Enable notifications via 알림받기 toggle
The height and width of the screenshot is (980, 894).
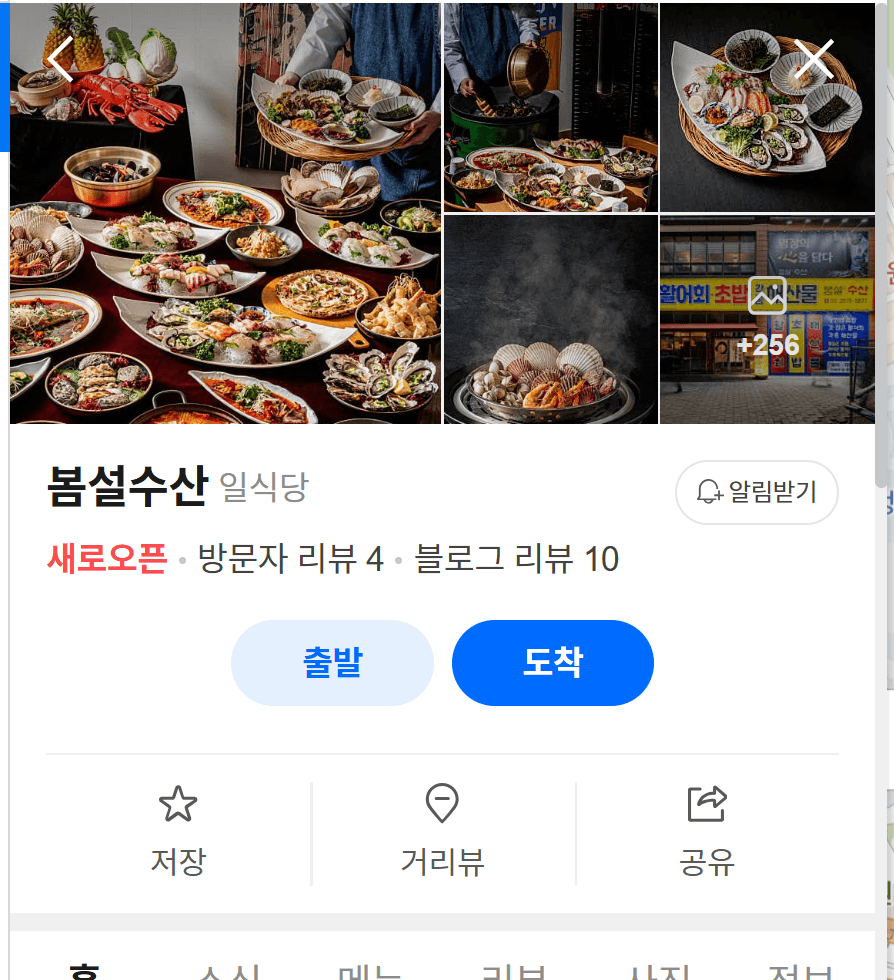coord(757,491)
